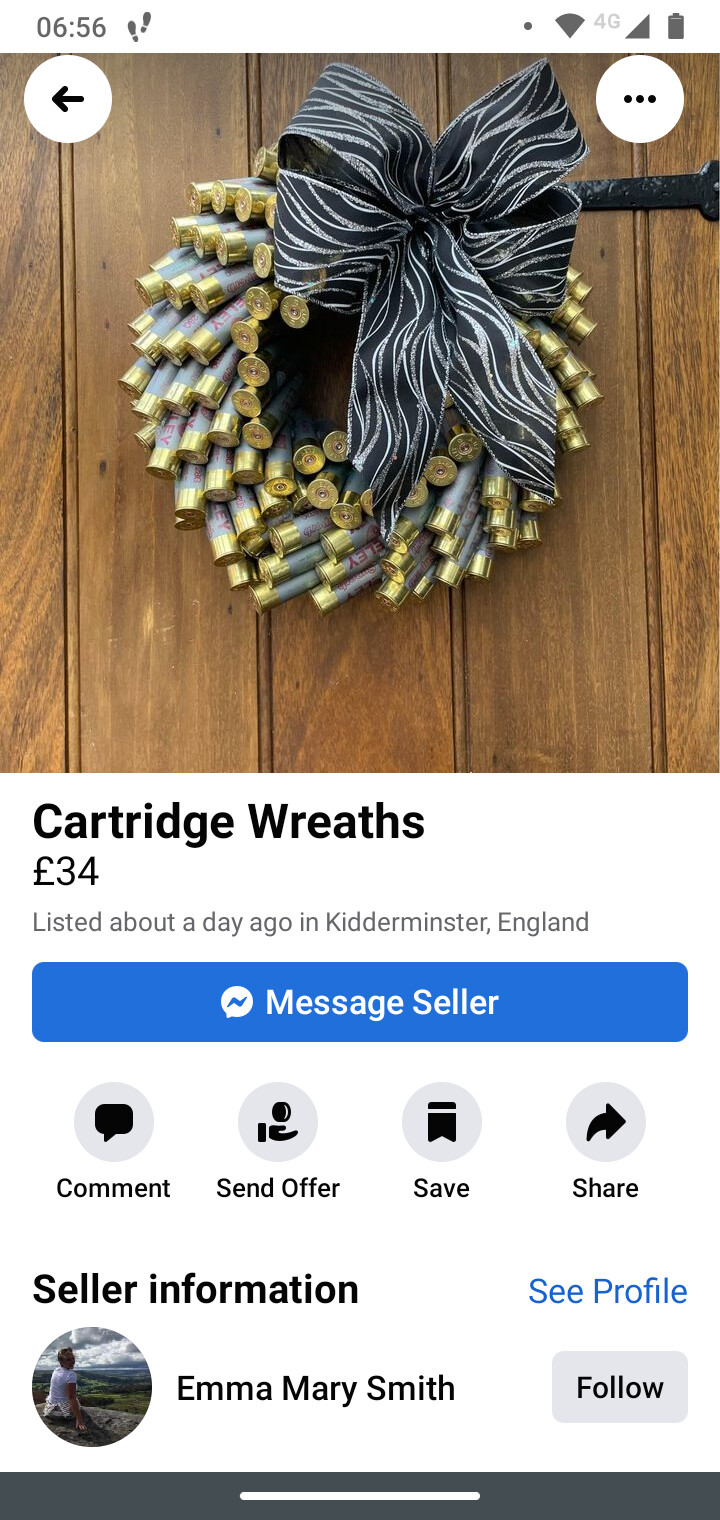Save this listing

pos(442,1122)
